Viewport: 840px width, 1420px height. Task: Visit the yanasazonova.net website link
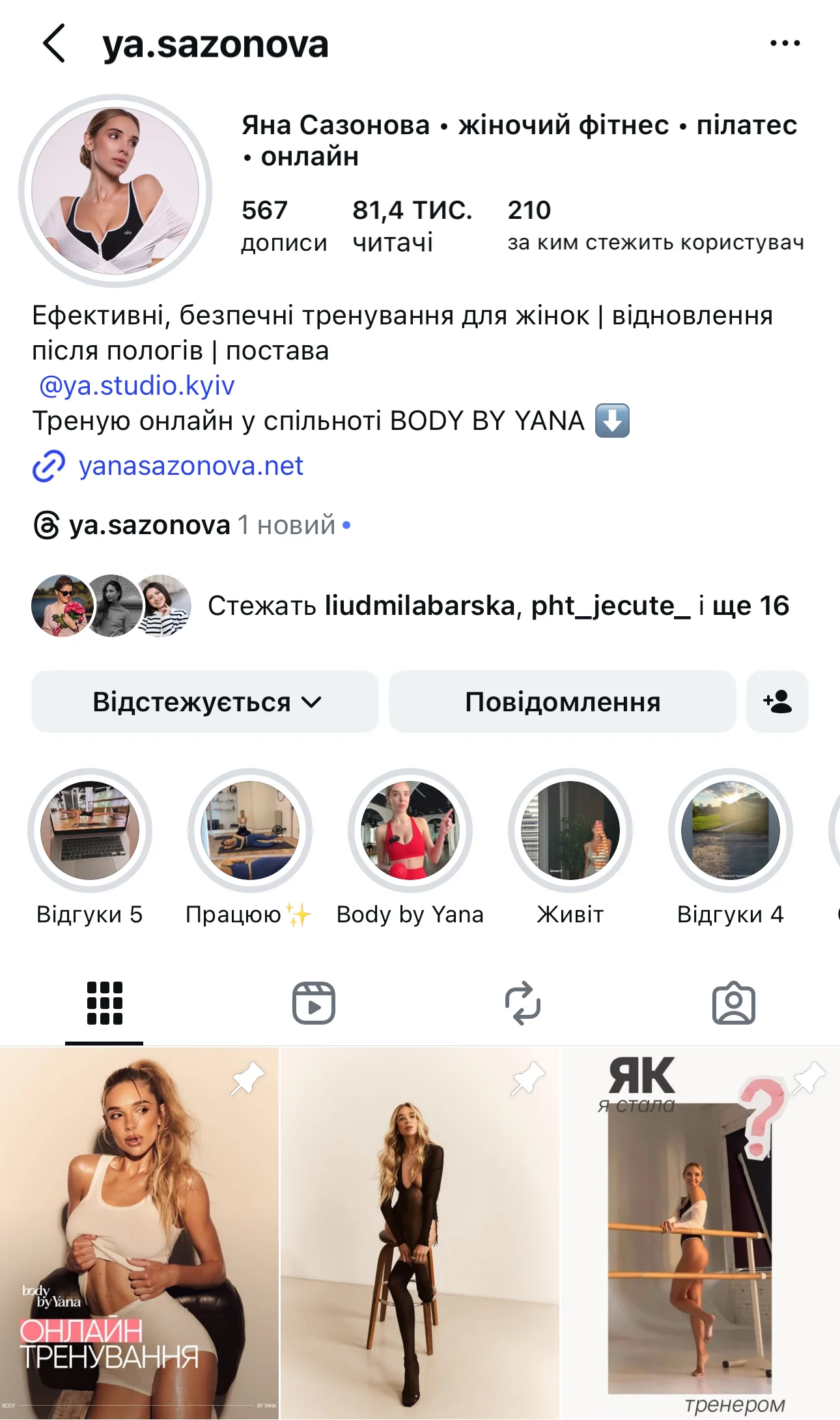pos(190,466)
